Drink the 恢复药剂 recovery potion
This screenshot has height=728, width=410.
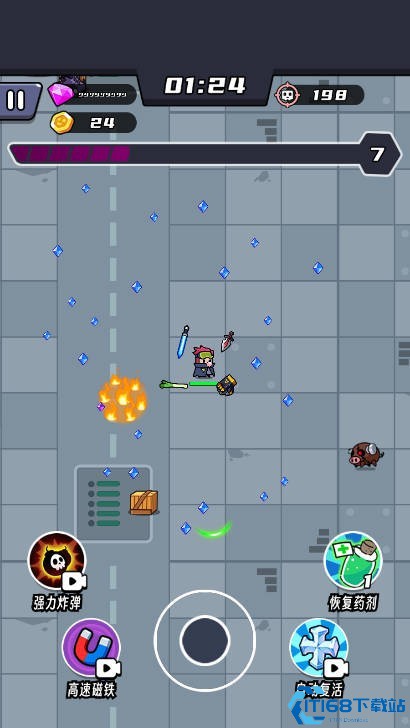[353, 561]
